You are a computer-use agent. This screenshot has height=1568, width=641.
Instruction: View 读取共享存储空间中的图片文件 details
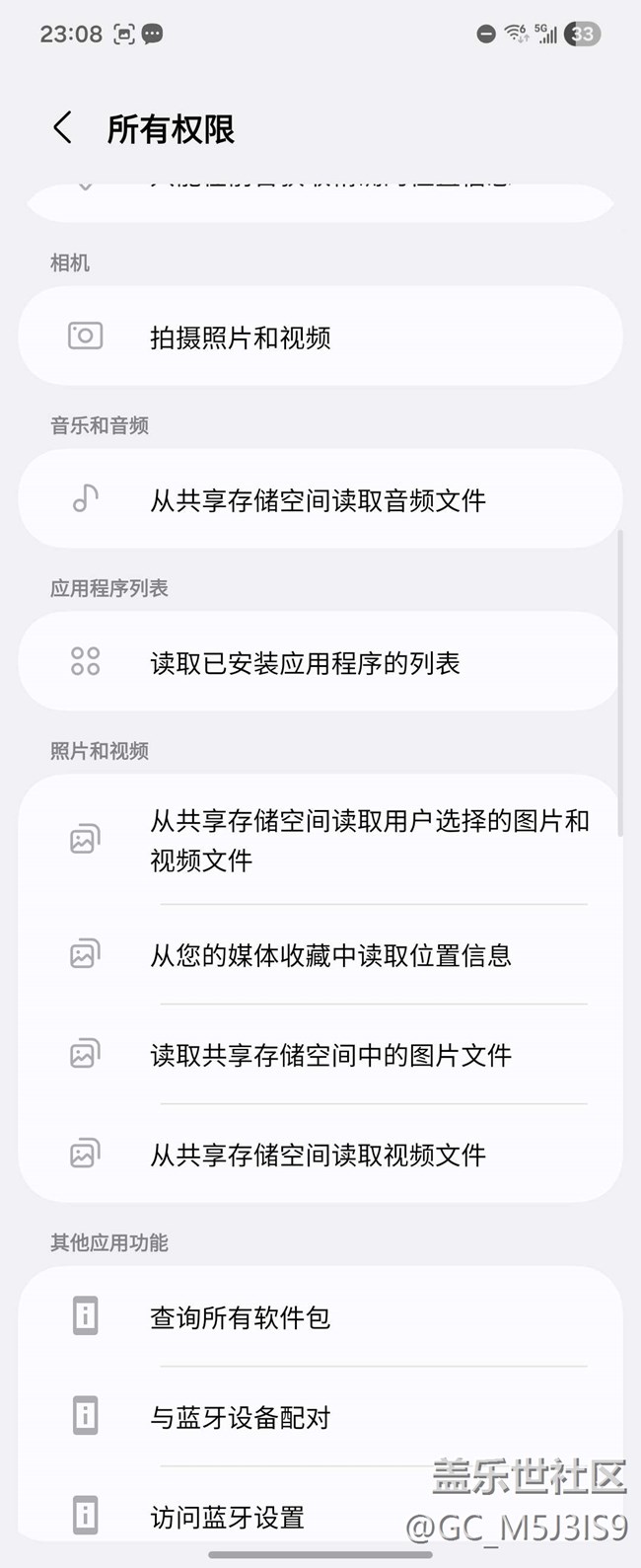320,1055
